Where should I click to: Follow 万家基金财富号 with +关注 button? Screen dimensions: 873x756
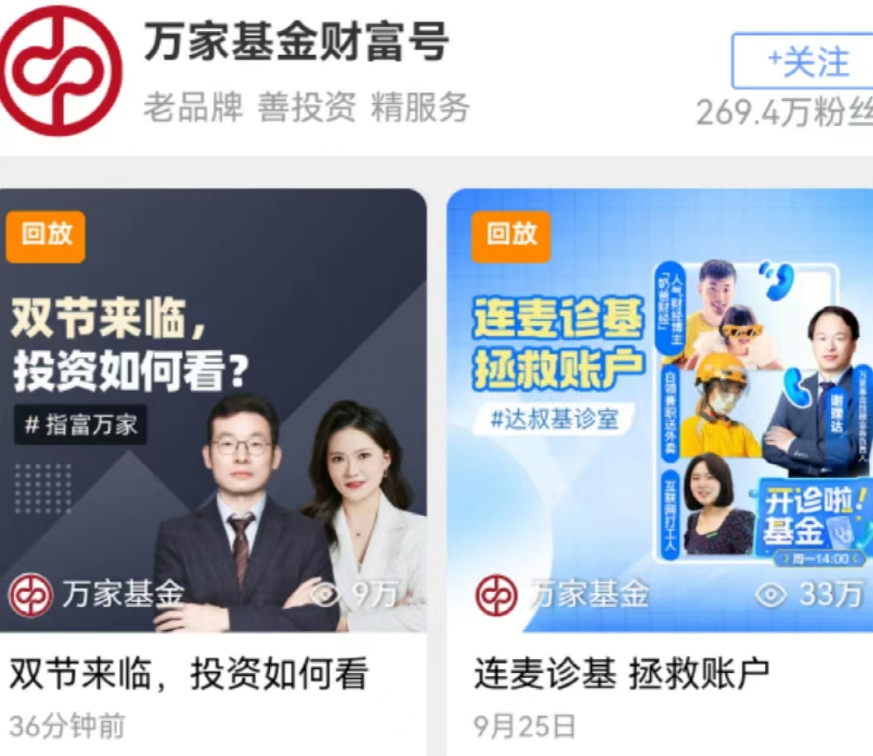803,62
